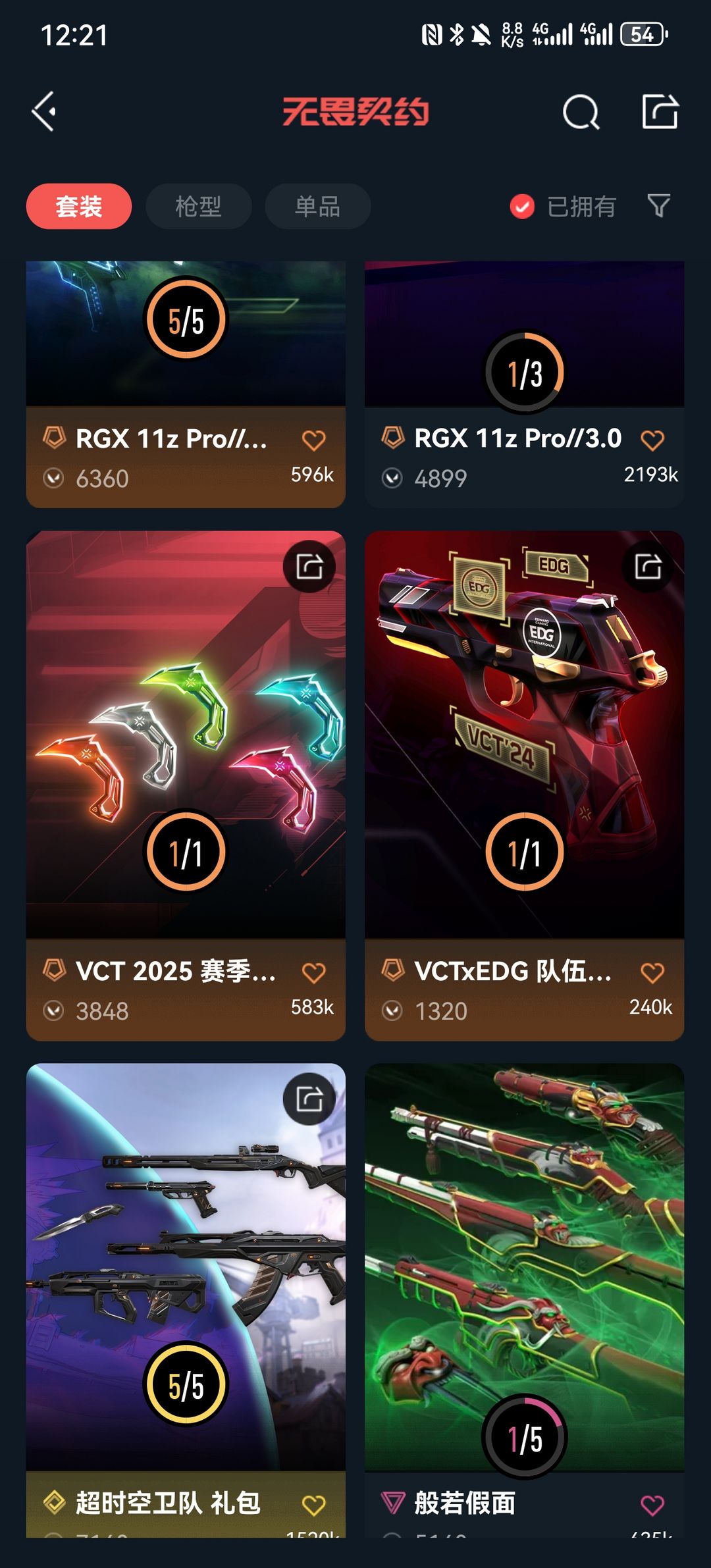Share the VCTxEDG 队伍 card
This screenshot has height=1568, width=711.
click(x=648, y=567)
